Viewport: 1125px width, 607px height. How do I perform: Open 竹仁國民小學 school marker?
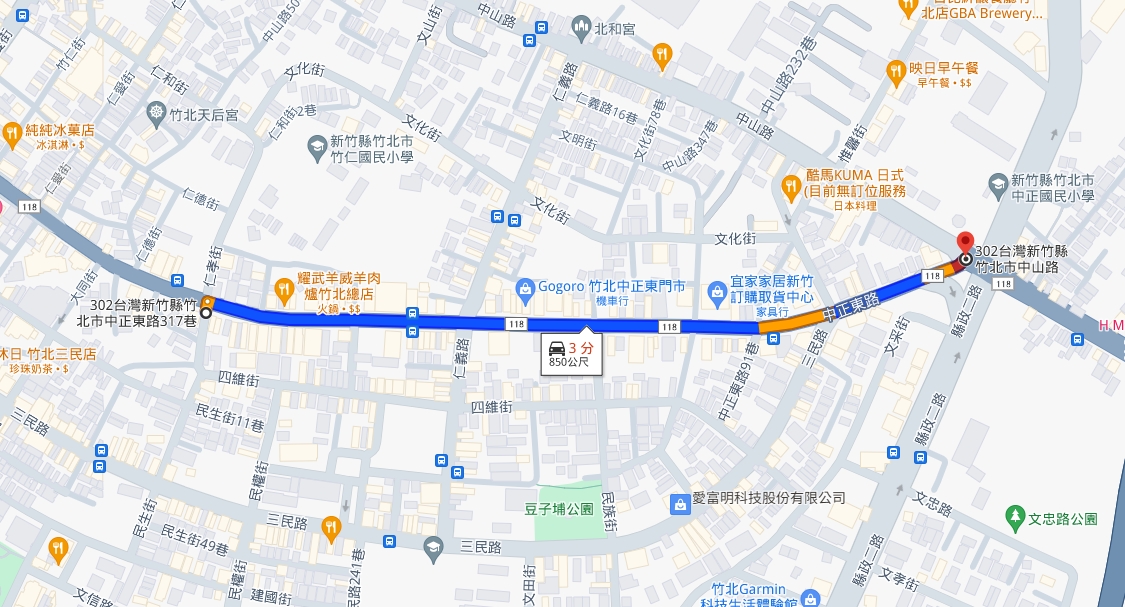click(x=316, y=147)
